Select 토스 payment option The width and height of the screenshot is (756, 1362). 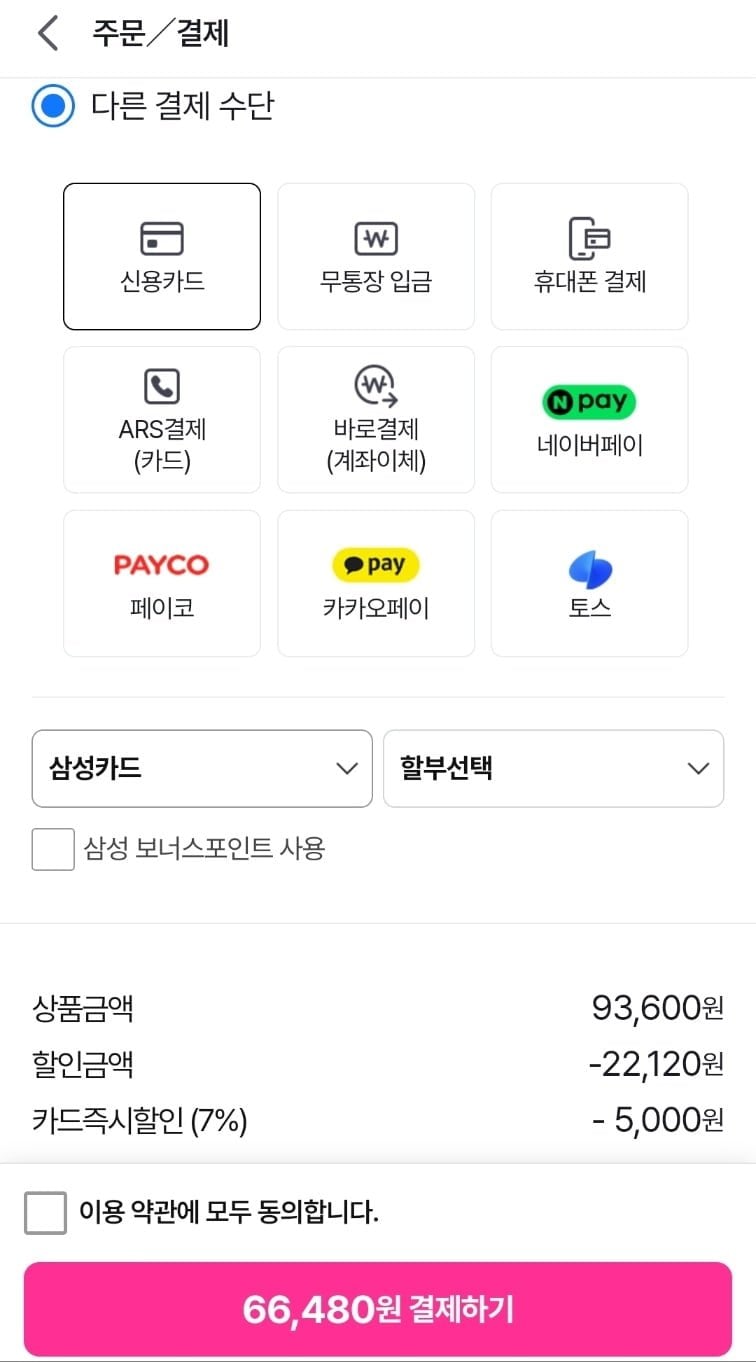(589, 584)
